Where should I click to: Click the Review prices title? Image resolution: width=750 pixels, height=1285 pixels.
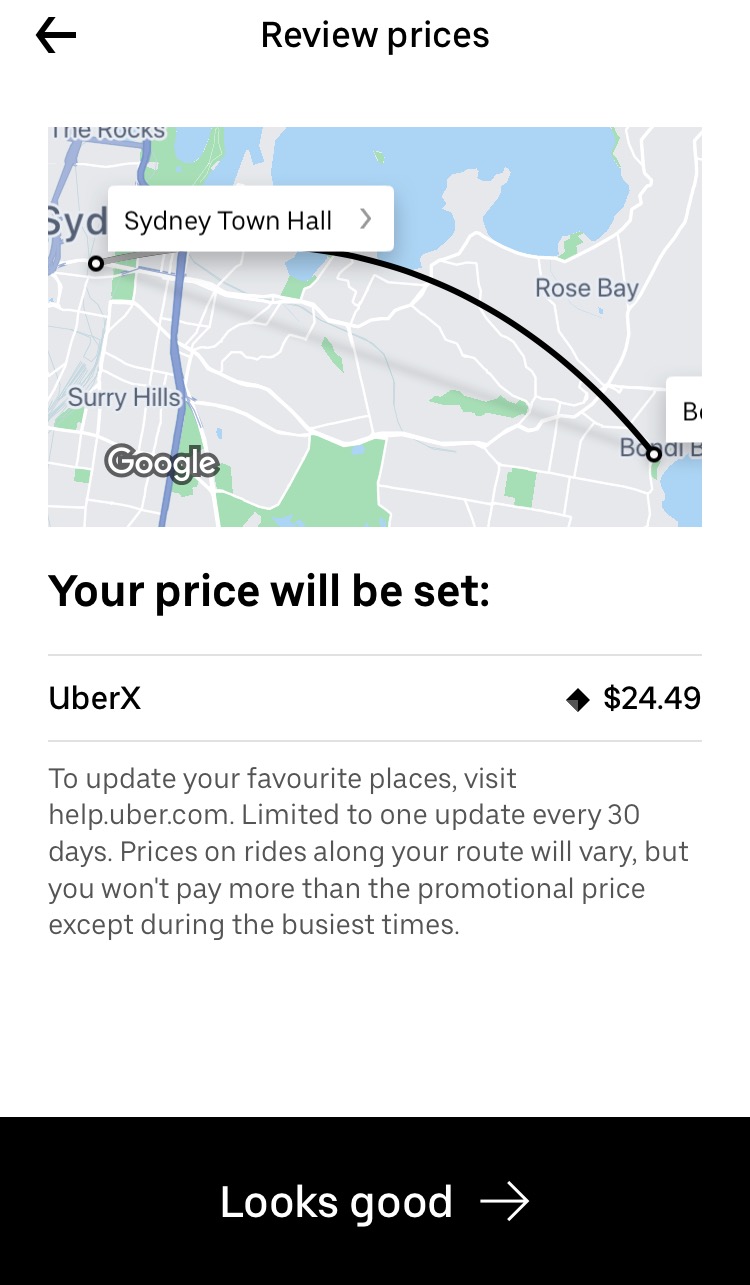click(374, 34)
